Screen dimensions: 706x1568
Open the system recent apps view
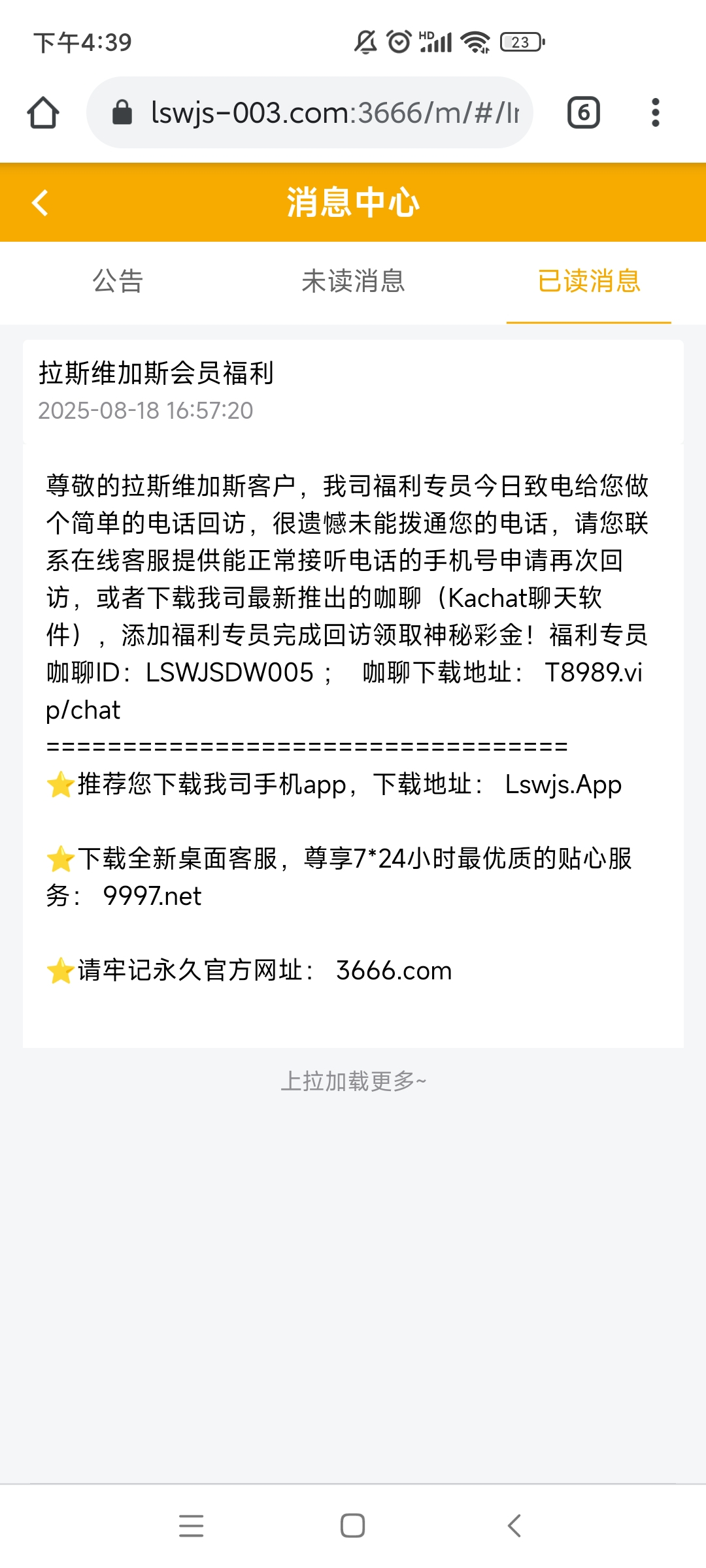tap(191, 1526)
